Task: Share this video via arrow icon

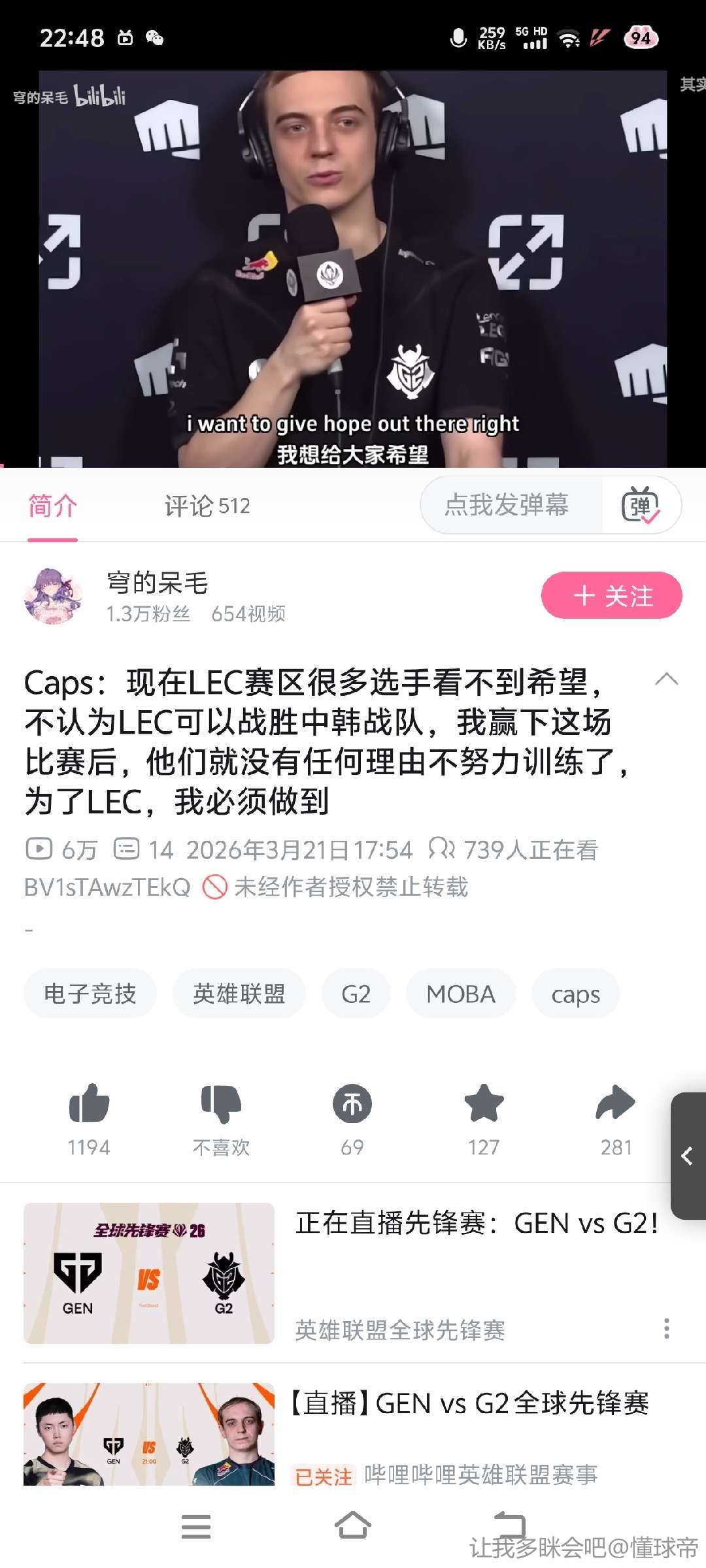Action: [616, 1104]
